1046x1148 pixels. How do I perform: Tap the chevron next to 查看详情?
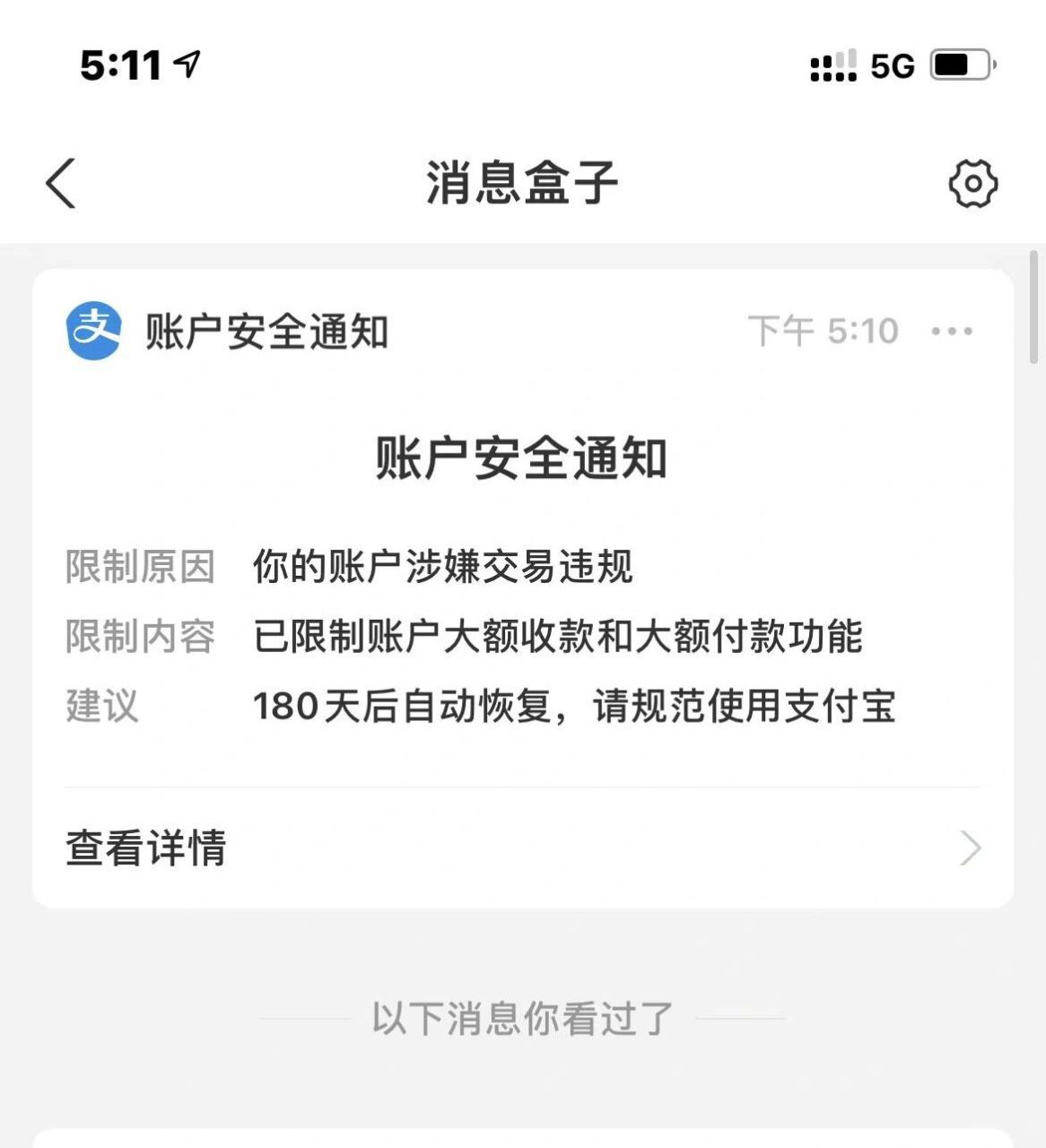pyautogui.click(x=971, y=848)
